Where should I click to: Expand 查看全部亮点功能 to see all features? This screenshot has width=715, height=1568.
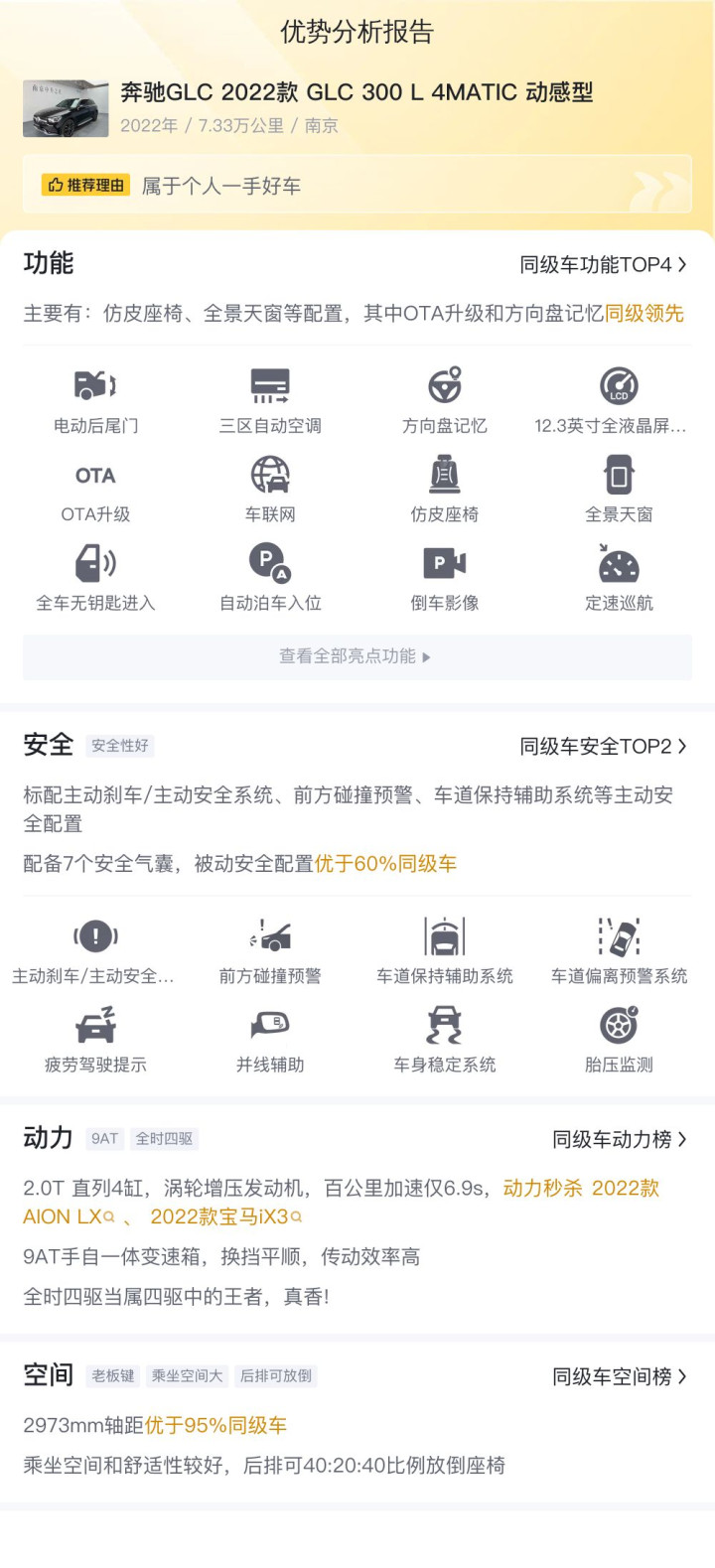357,656
